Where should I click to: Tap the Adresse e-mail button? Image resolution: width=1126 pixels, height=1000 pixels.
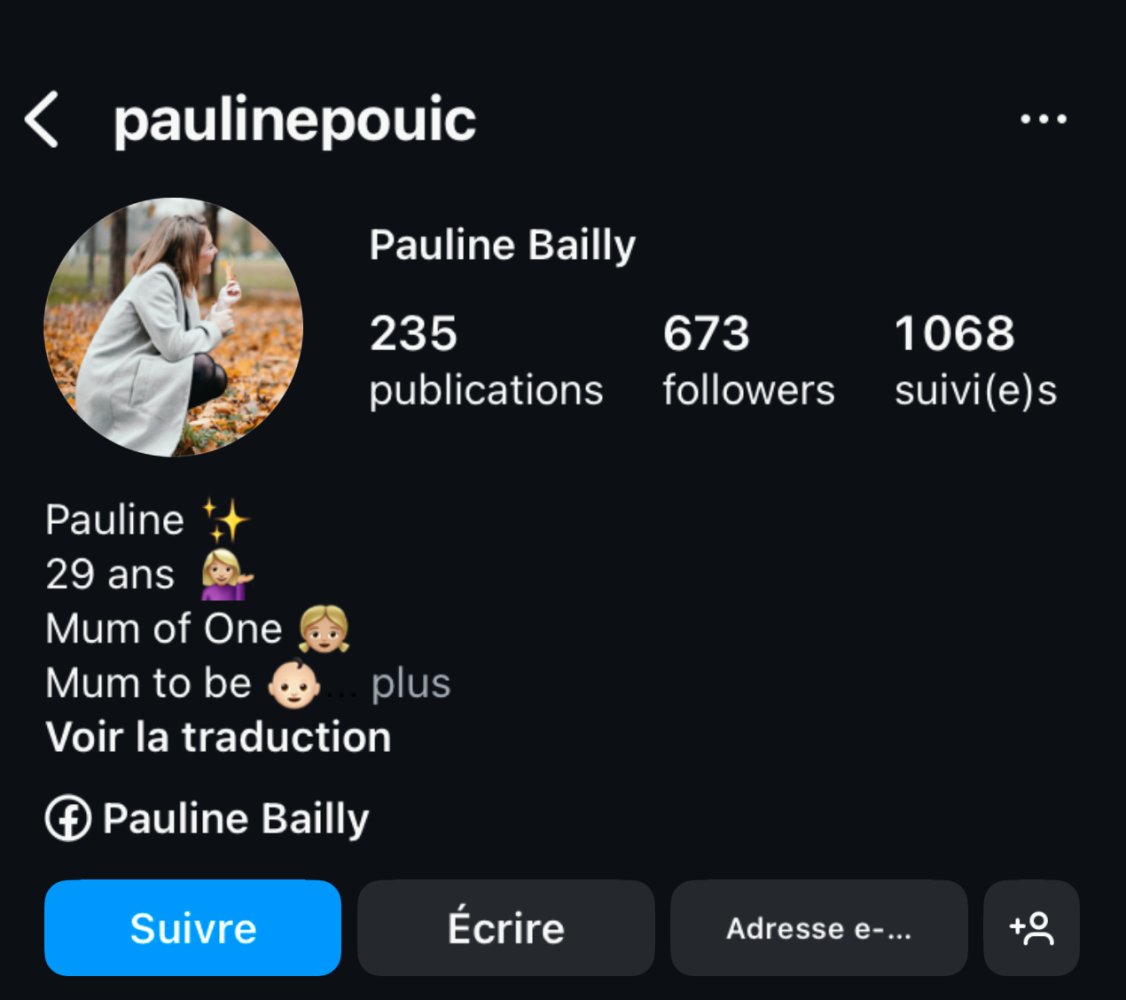(x=819, y=928)
